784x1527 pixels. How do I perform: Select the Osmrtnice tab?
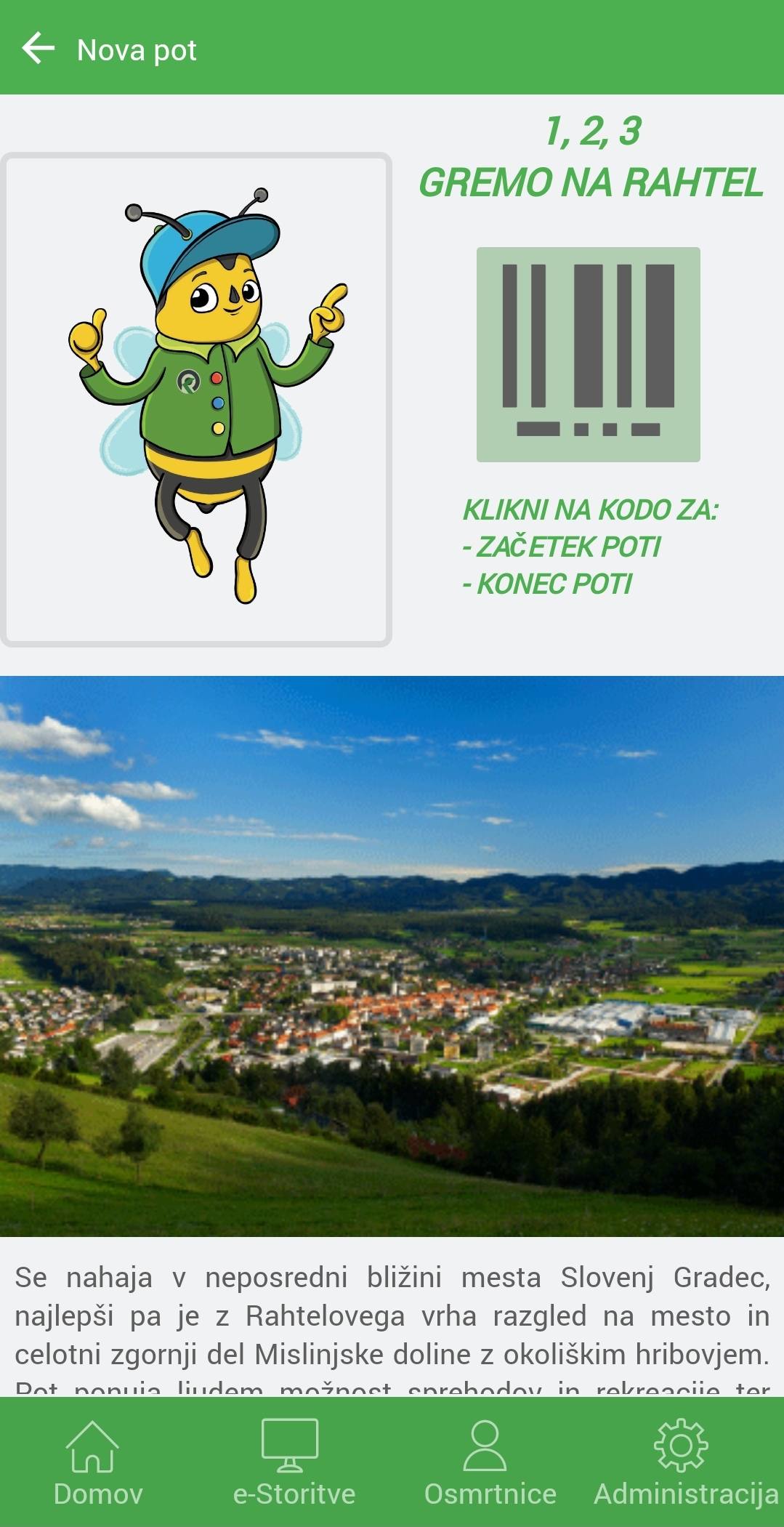(x=490, y=1463)
